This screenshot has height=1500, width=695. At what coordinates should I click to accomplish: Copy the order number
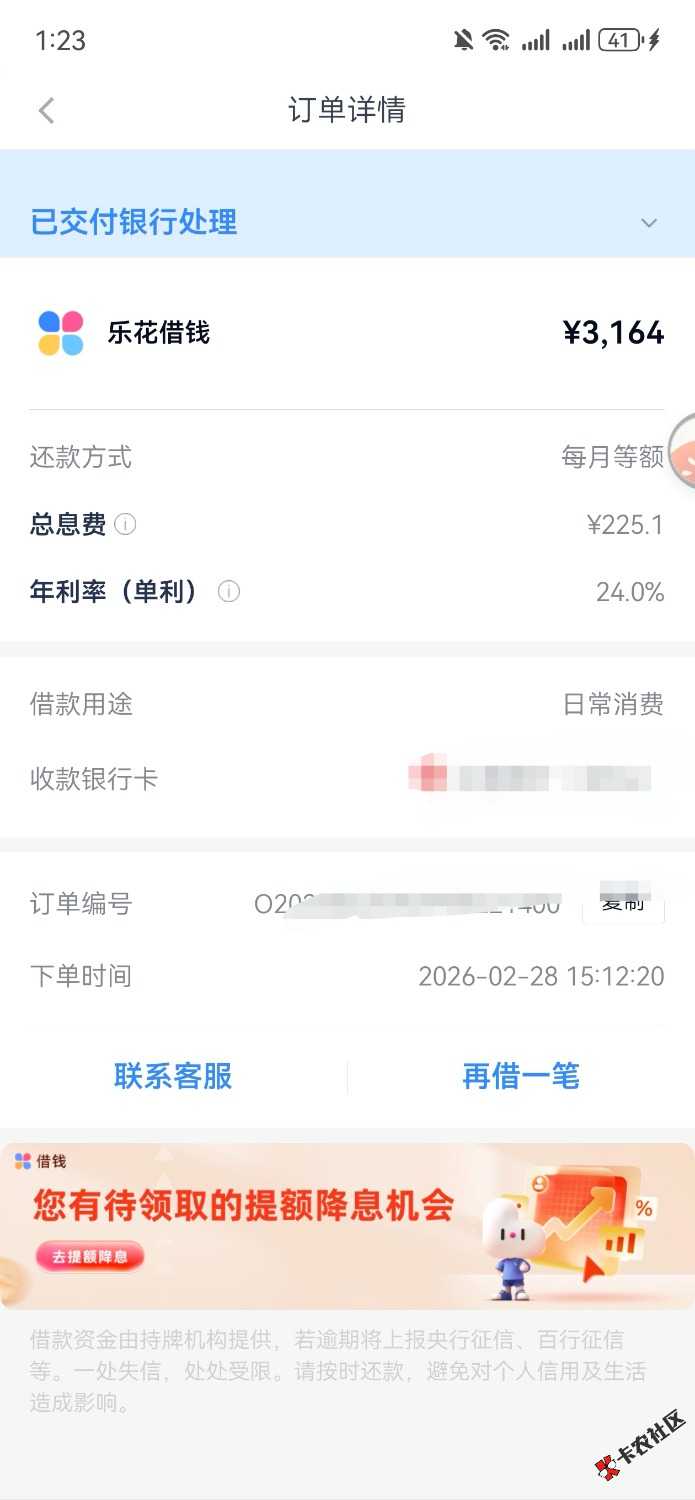pos(623,904)
